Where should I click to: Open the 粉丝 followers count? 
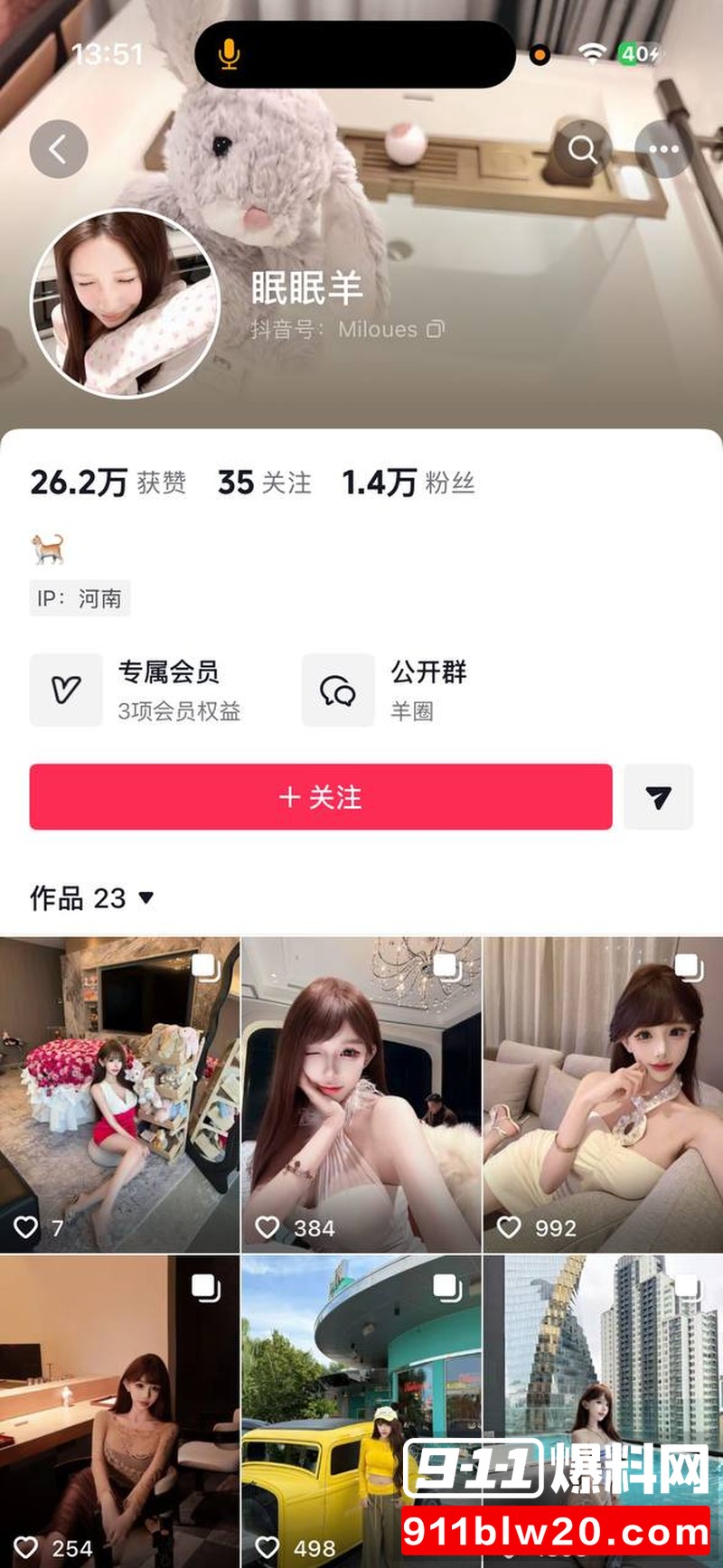408,483
